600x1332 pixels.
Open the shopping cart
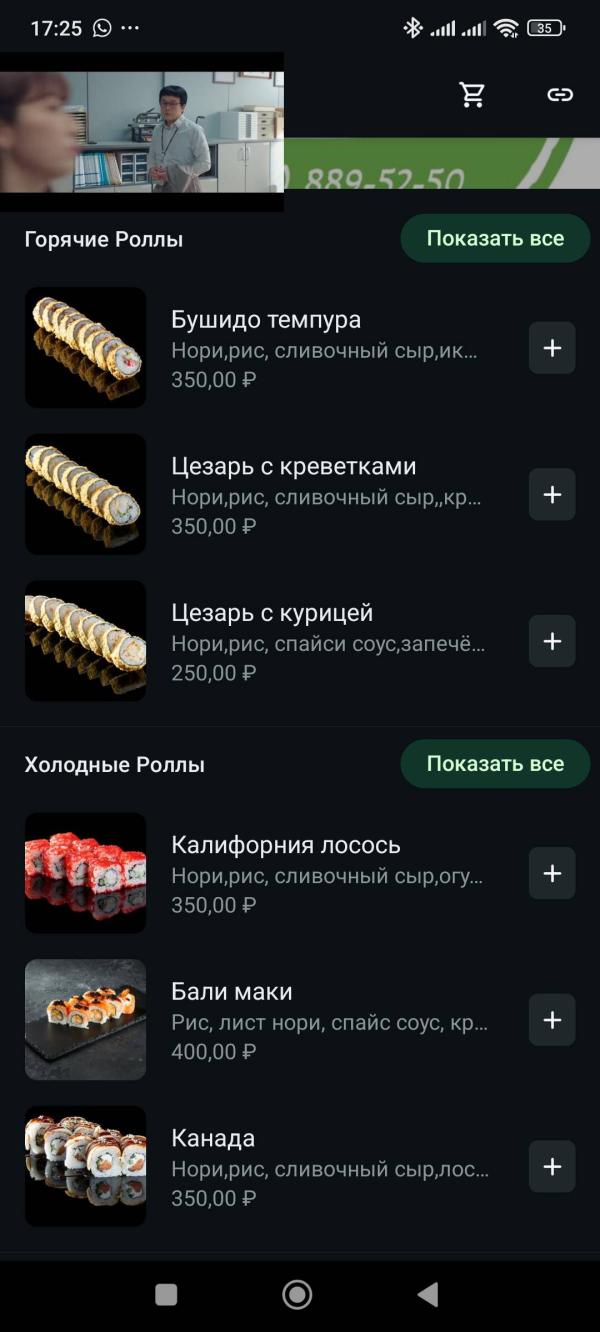click(x=472, y=95)
